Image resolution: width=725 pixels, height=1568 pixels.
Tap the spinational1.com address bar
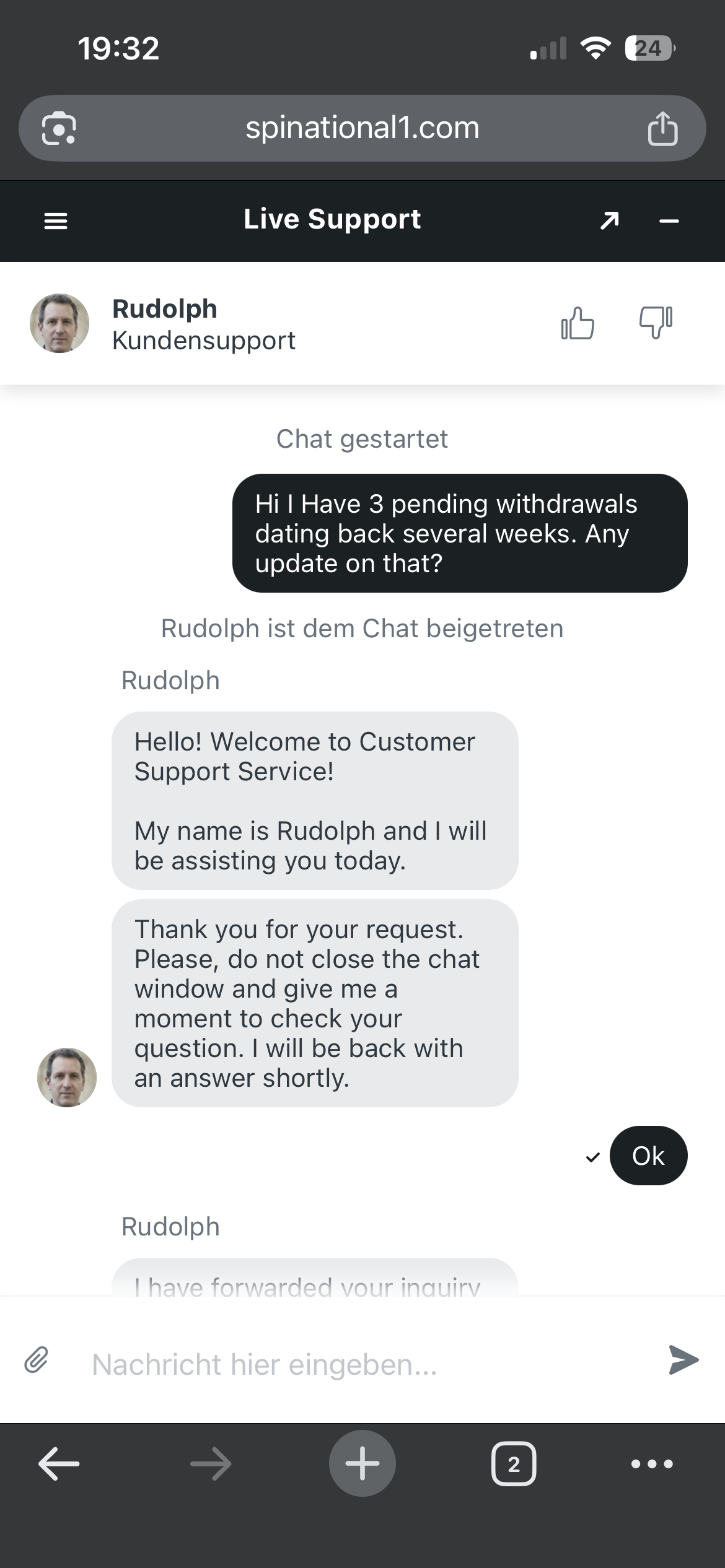point(362,128)
